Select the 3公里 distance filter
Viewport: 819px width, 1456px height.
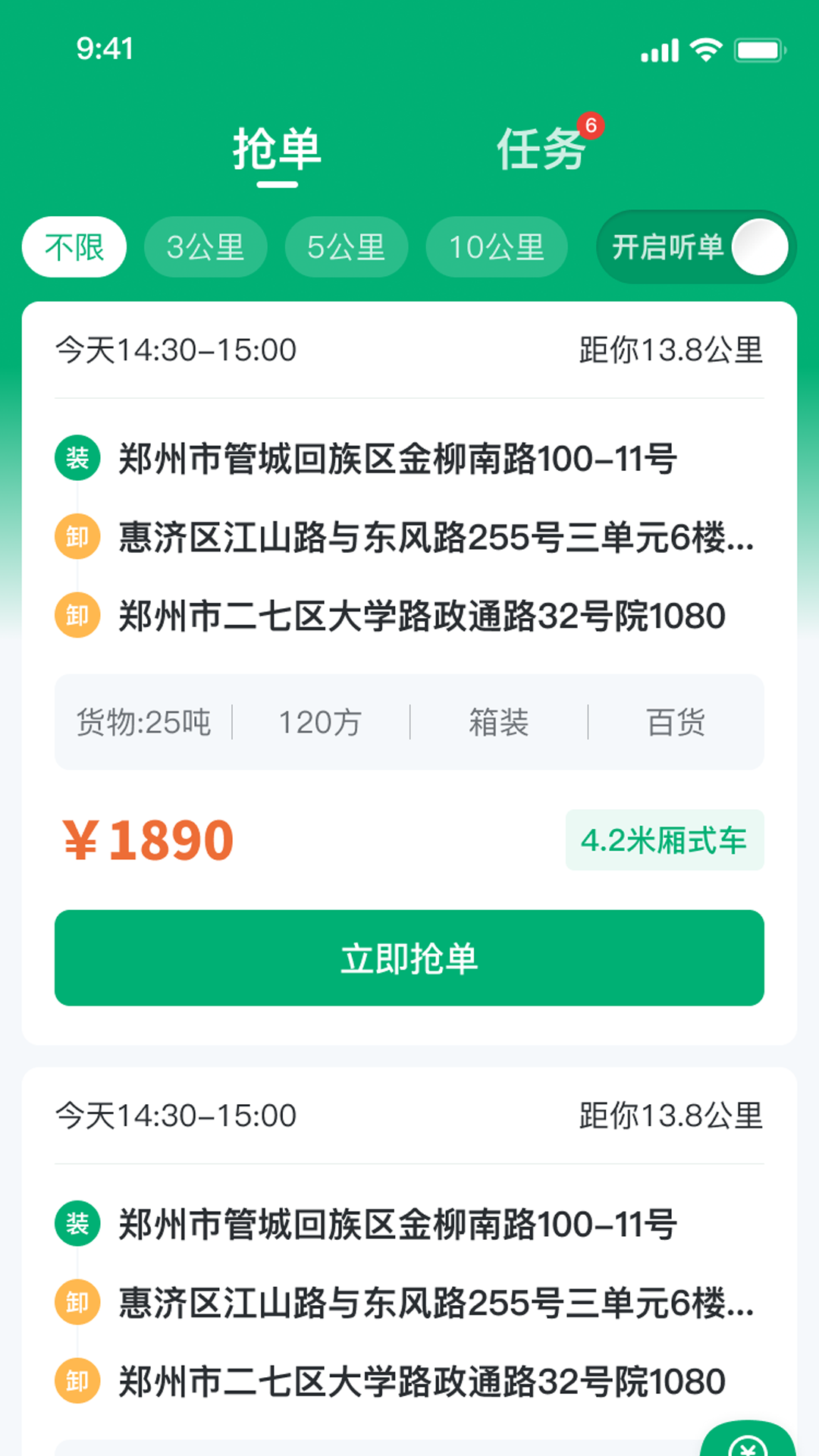click(x=206, y=247)
